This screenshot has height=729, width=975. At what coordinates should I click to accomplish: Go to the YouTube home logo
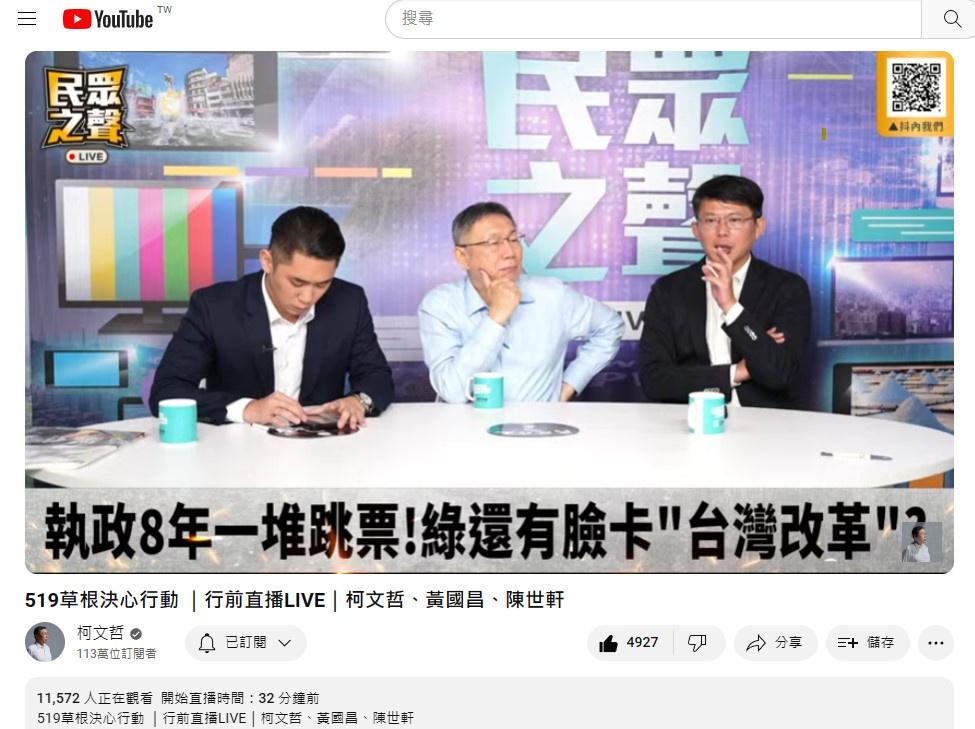pos(108,19)
